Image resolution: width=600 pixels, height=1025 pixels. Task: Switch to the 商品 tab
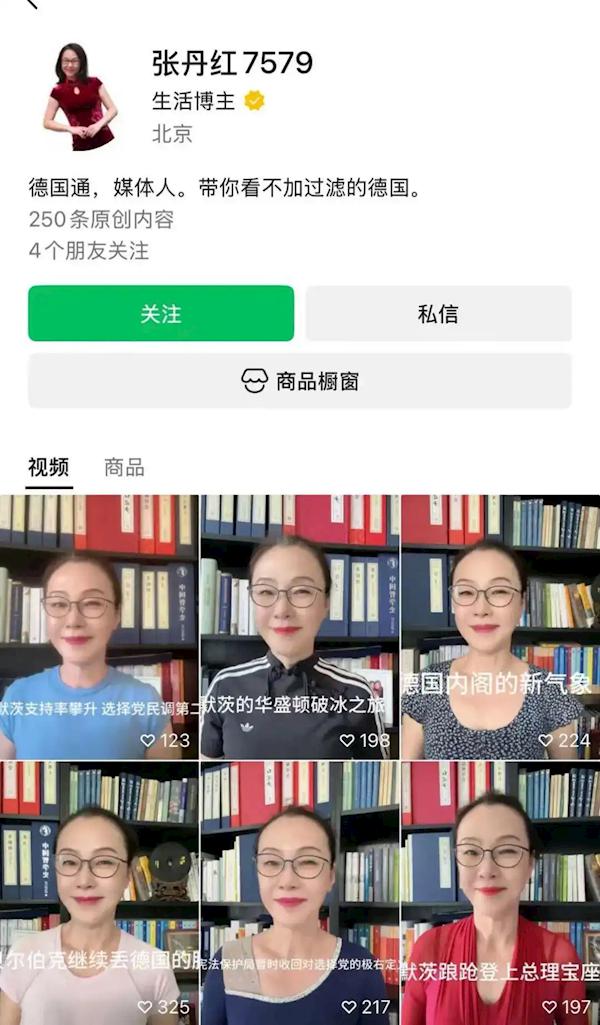[x=124, y=467]
